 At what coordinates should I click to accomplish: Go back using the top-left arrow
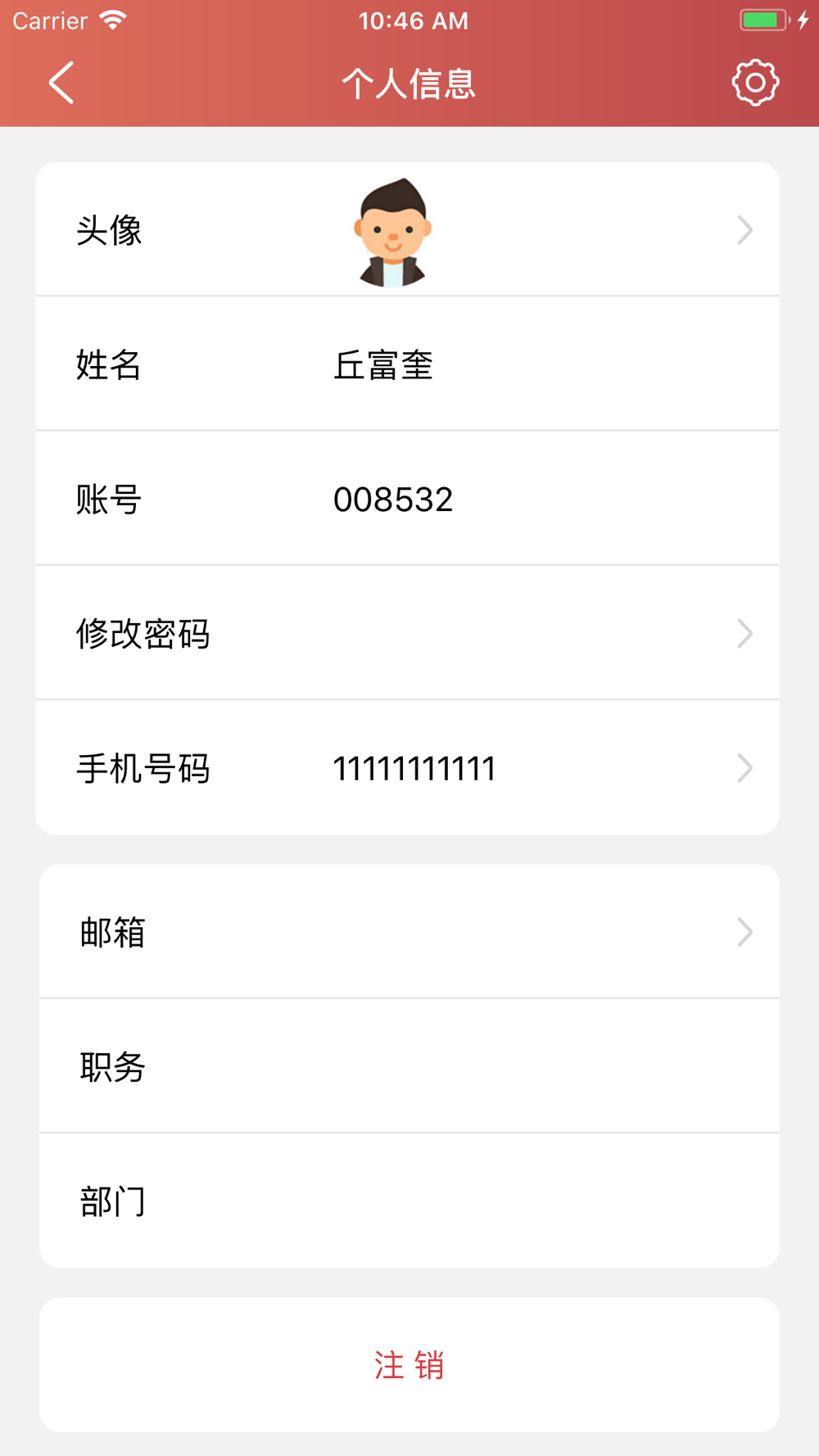tap(61, 83)
